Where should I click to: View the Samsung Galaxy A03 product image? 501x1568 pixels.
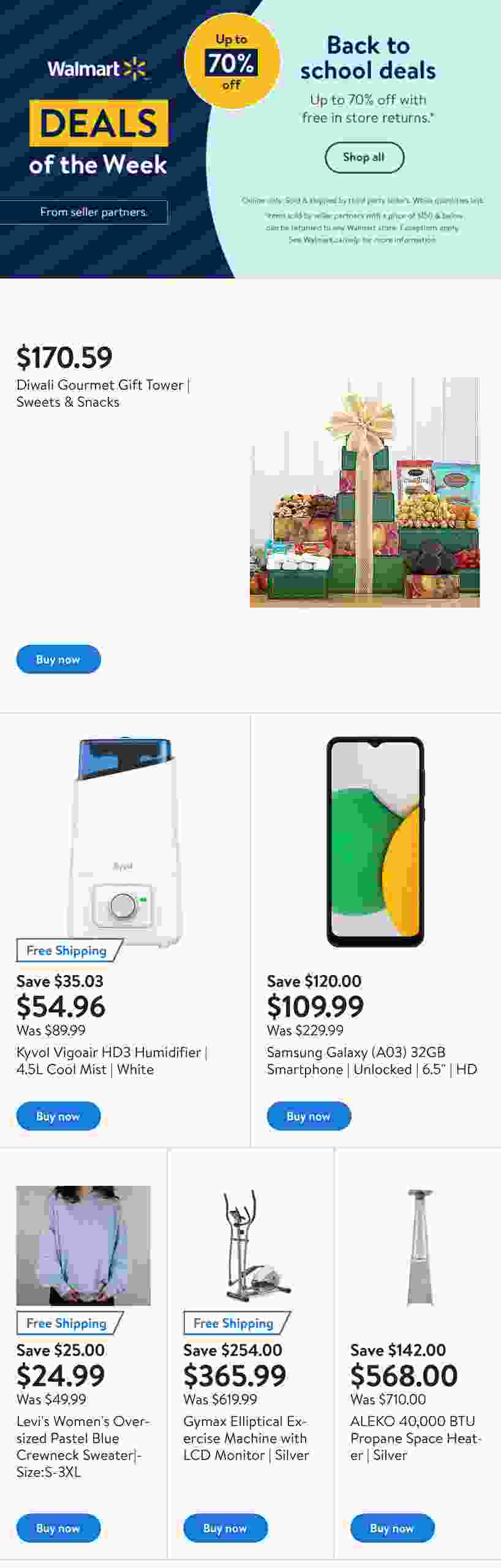pyautogui.click(x=375, y=842)
